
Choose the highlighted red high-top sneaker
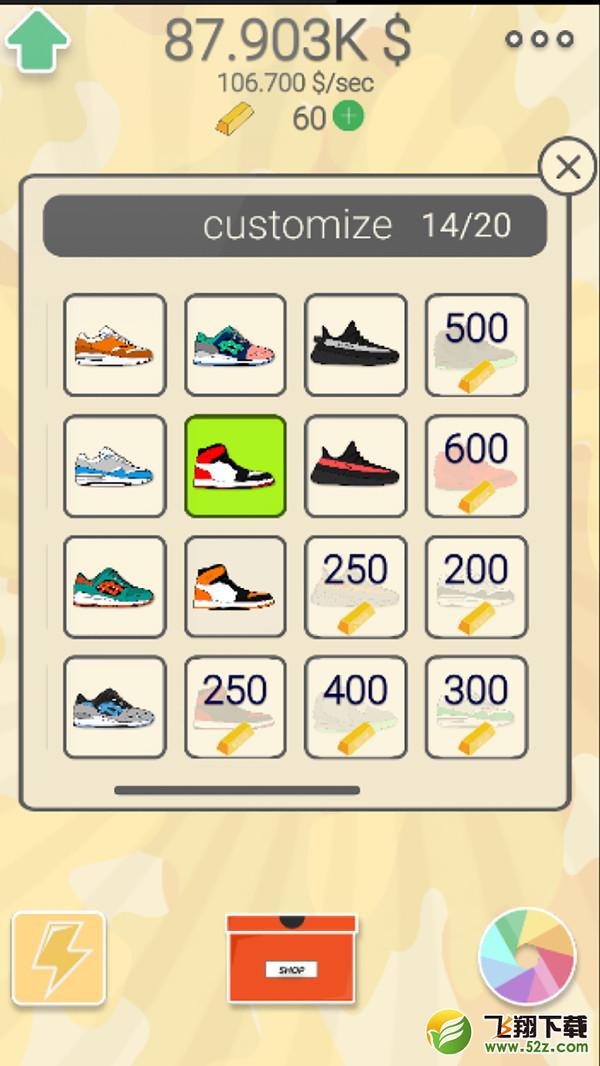click(x=235, y=466)
